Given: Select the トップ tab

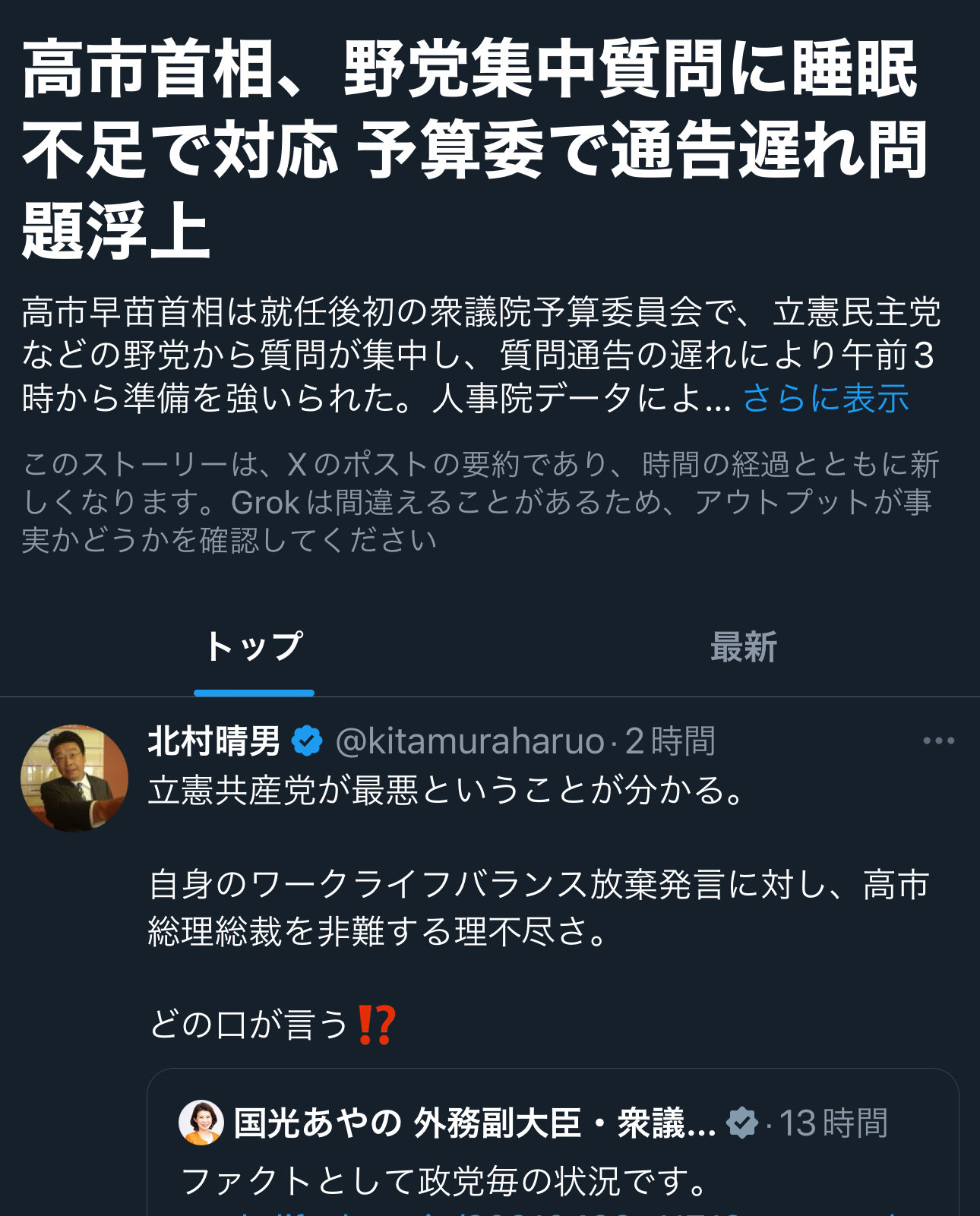Looking at the screenshot, I should pos(254,648).
